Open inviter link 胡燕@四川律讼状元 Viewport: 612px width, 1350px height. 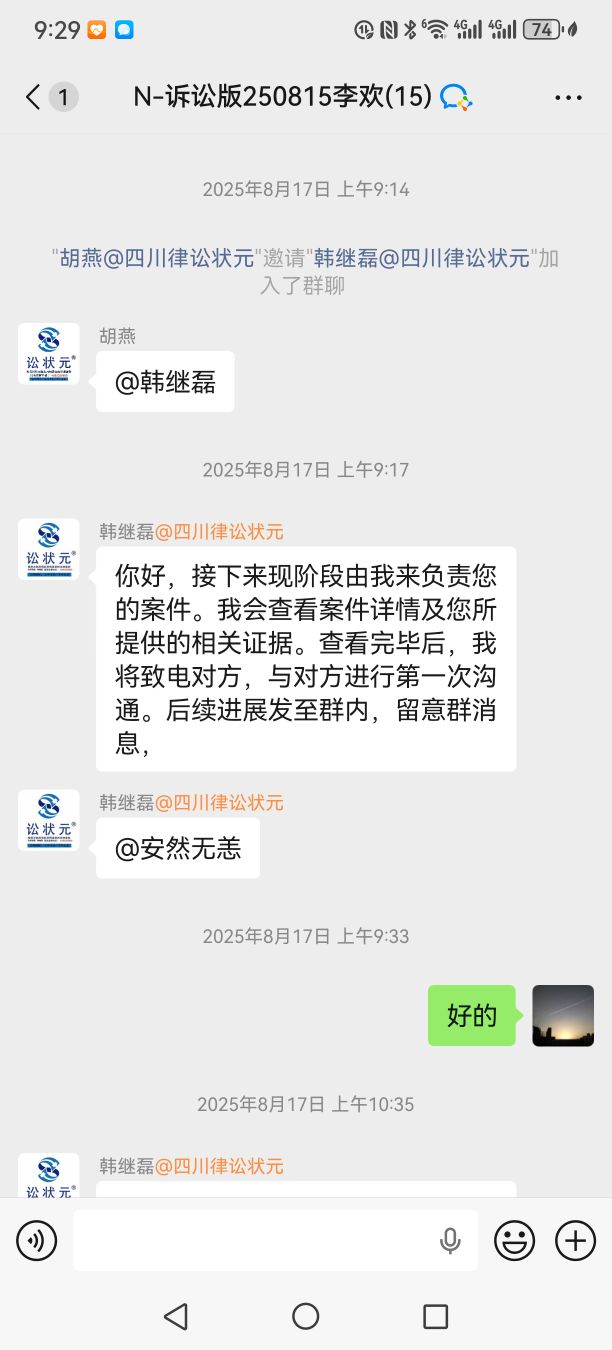click(157, 258)
